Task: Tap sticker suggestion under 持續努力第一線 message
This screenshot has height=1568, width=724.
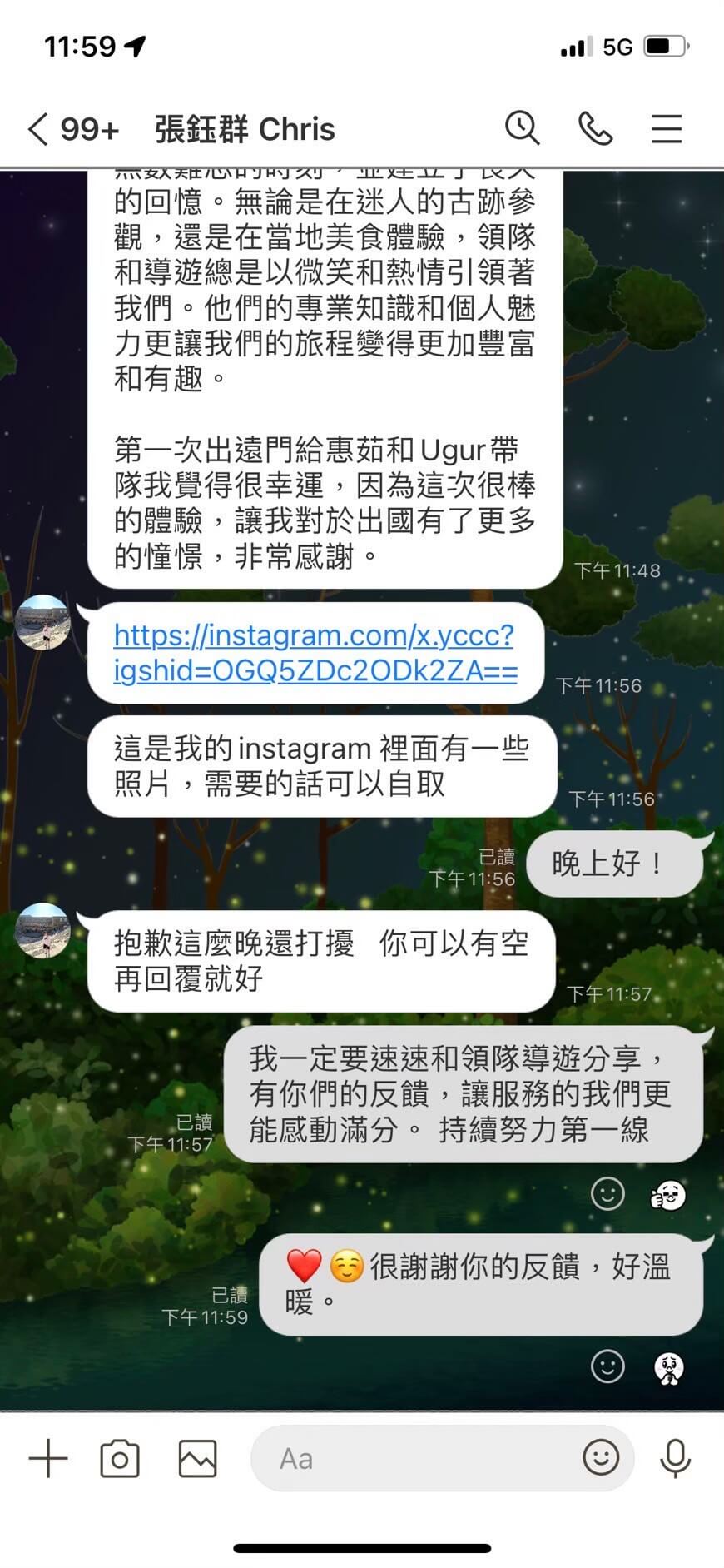Action: tap(667, 1195)
